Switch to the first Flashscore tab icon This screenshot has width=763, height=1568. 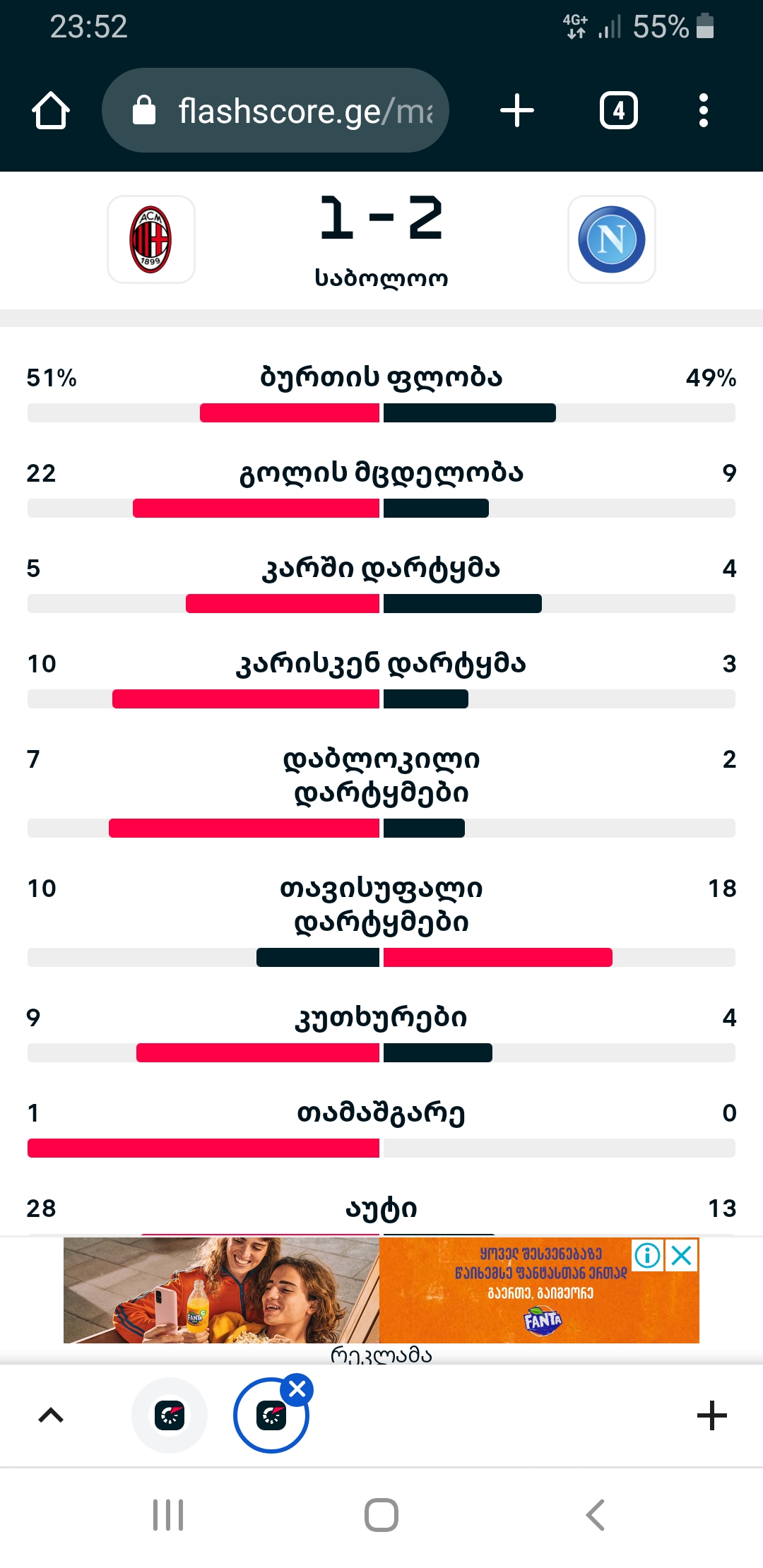[170, 1415]
